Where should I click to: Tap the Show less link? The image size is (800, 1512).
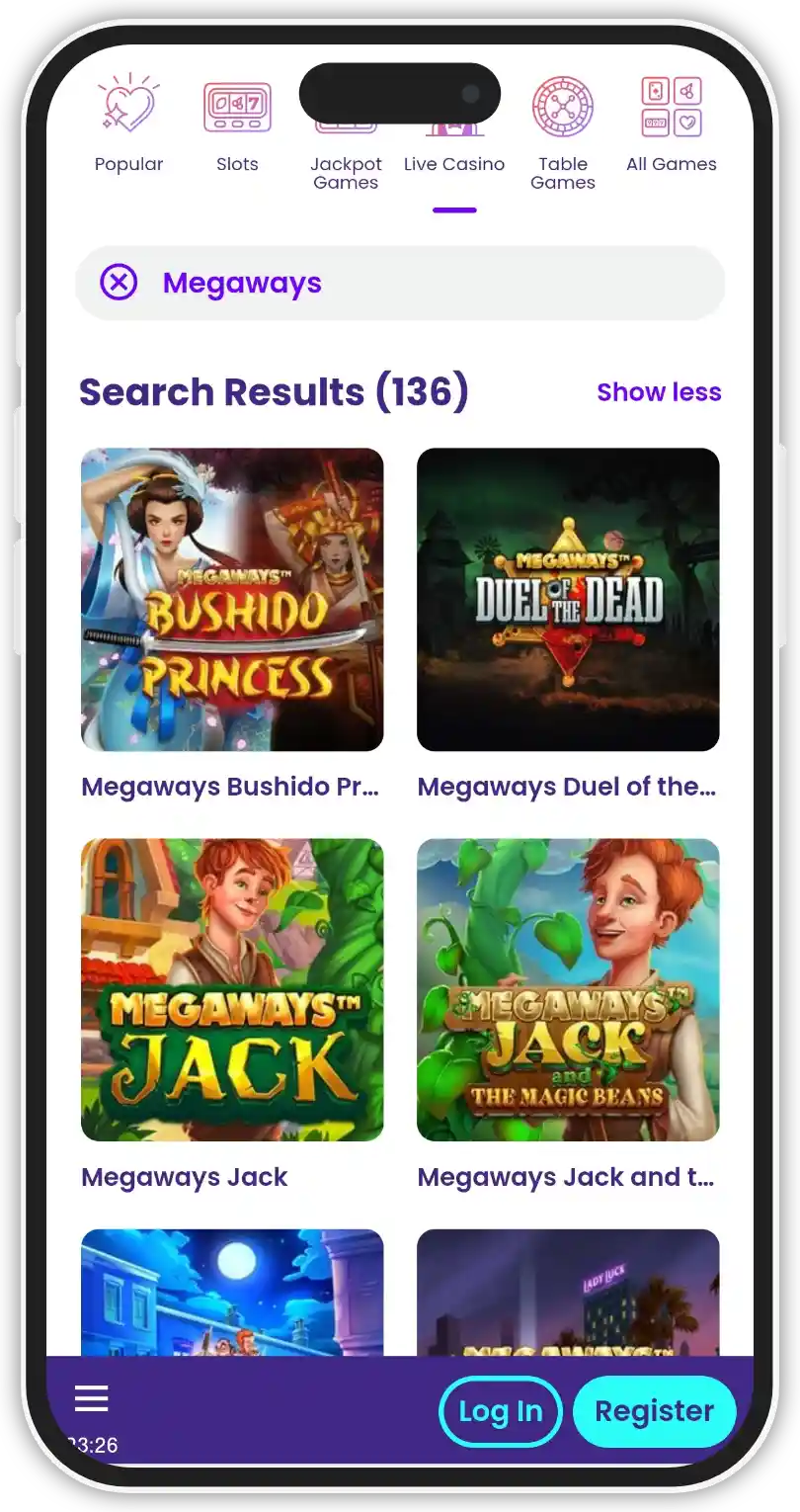tap(659, 392)
